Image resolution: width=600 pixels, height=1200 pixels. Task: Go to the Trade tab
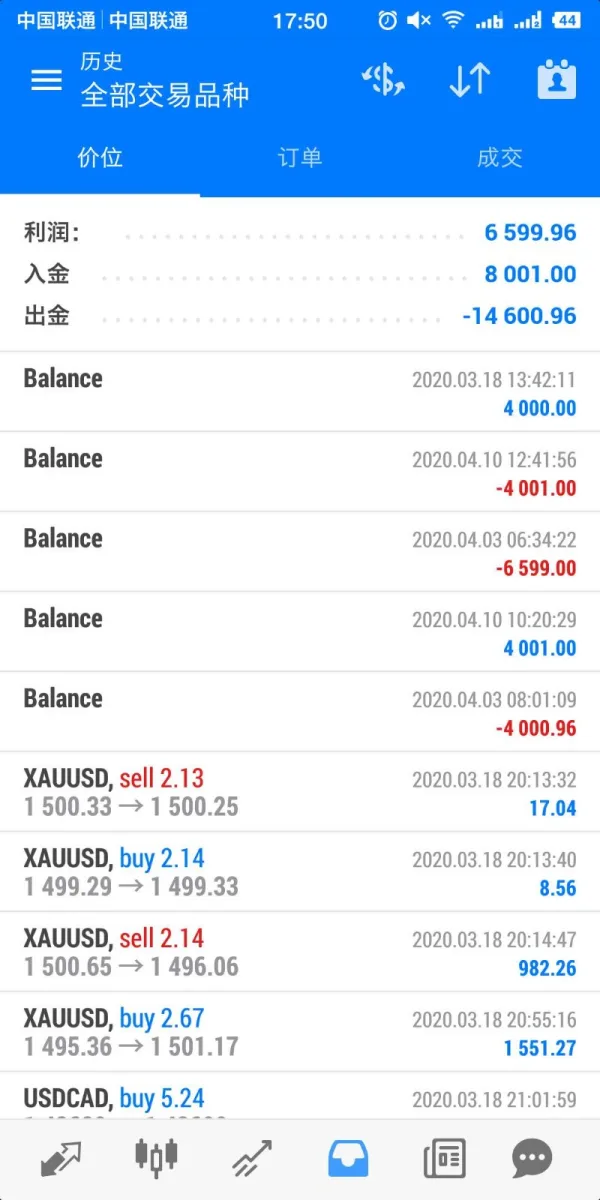click(252, 1159)
